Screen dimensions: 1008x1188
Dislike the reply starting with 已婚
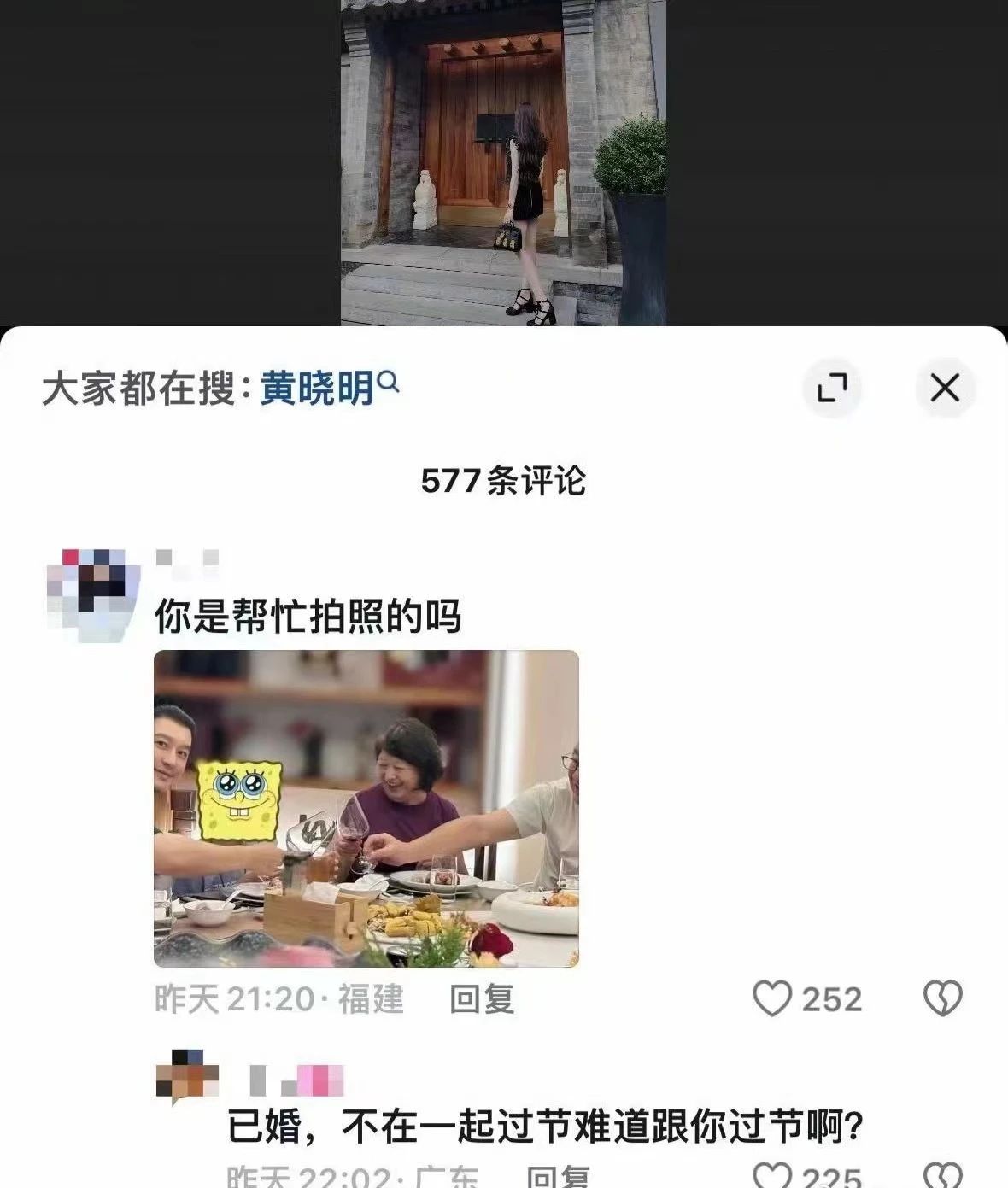coord(943,1177)
